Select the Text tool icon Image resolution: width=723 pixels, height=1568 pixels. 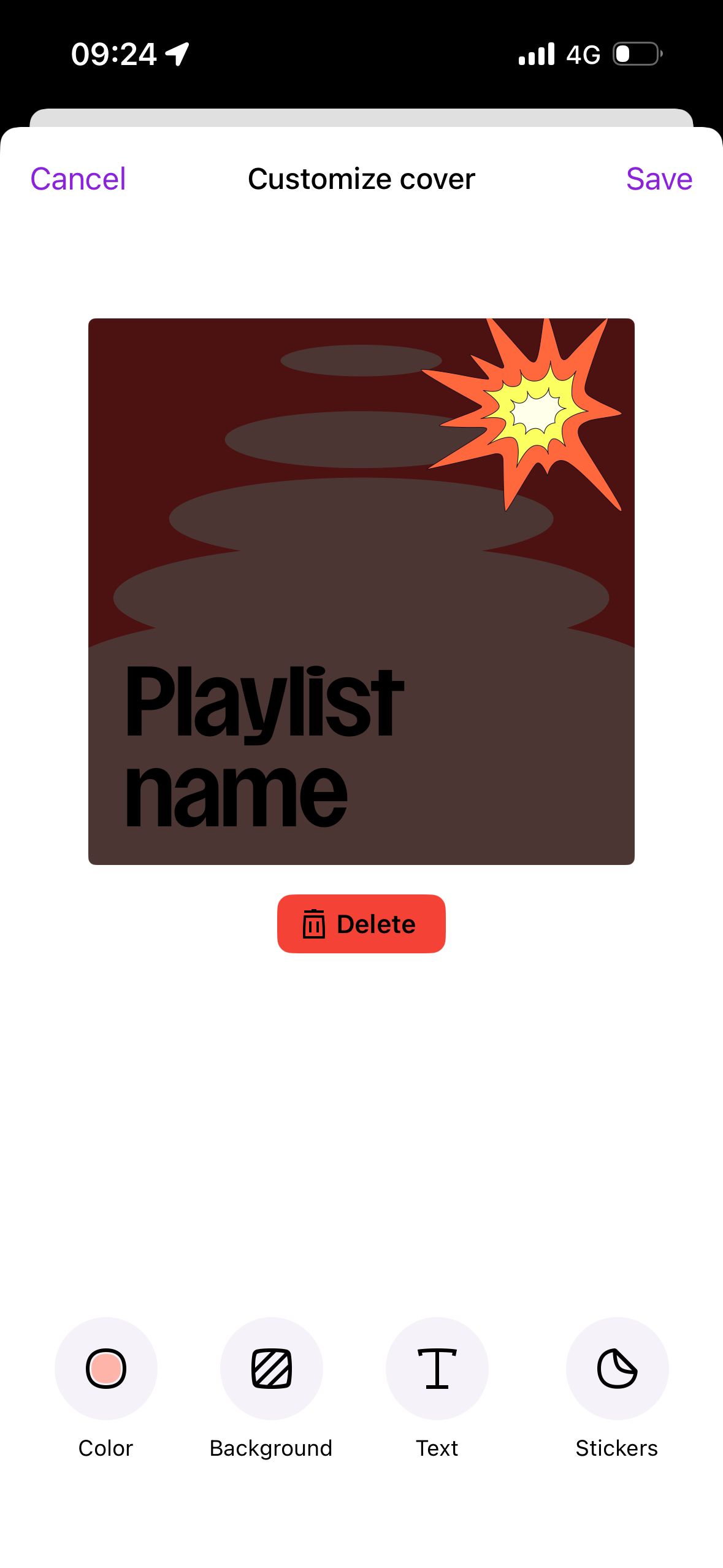click(x=436, y=1369)
